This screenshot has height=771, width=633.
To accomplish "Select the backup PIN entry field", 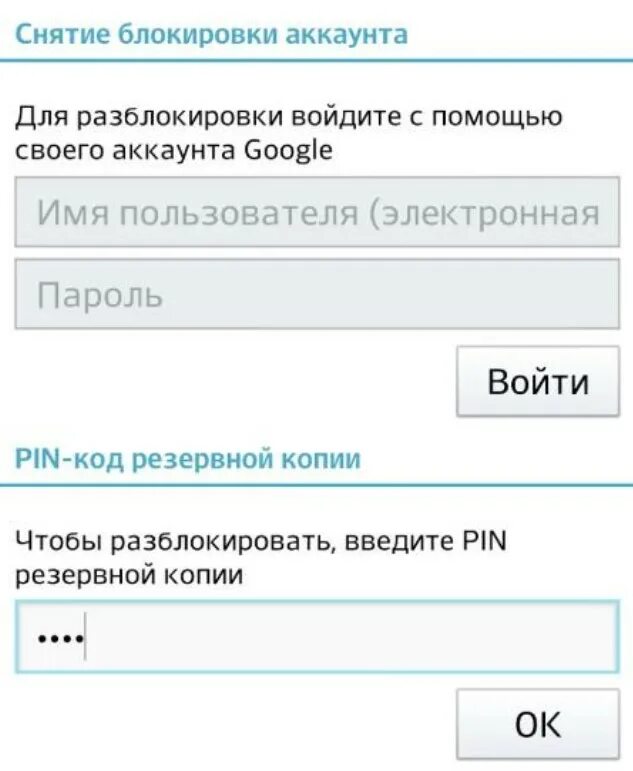I will [x=317, y=637].
